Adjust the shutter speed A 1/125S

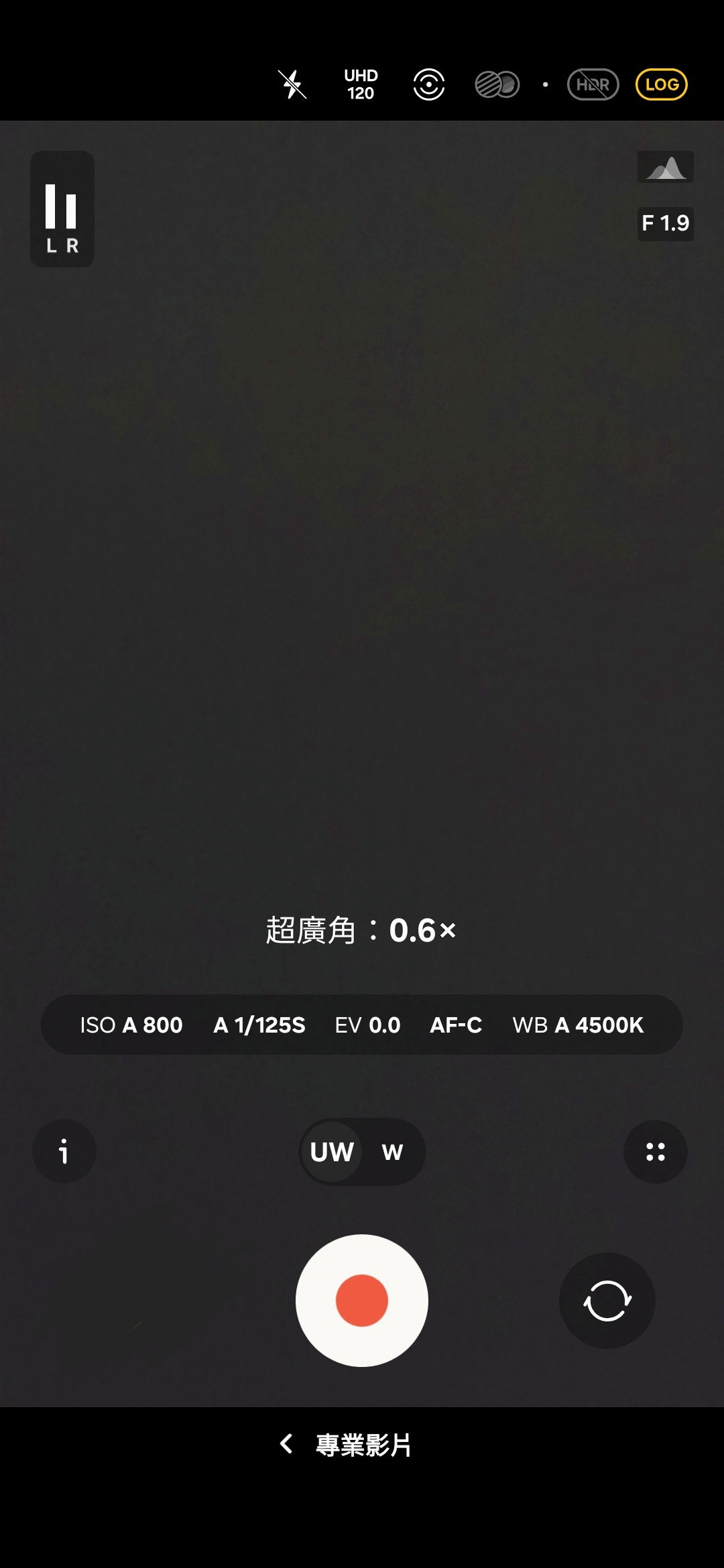pyautogui.click(x=259, y=1025)
